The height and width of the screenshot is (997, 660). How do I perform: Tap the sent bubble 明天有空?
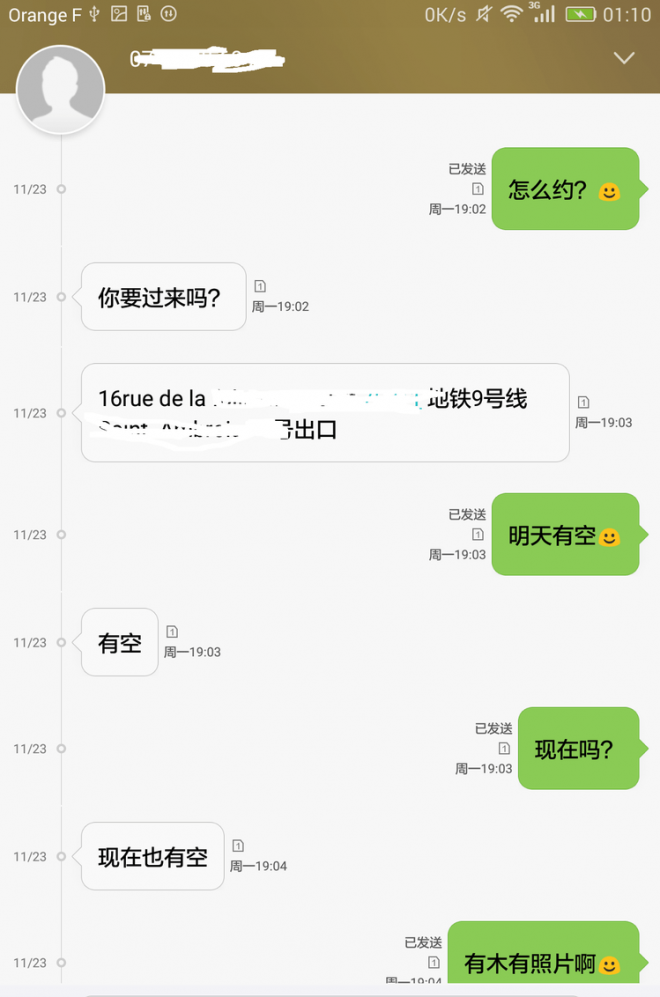tap(564, 535)
